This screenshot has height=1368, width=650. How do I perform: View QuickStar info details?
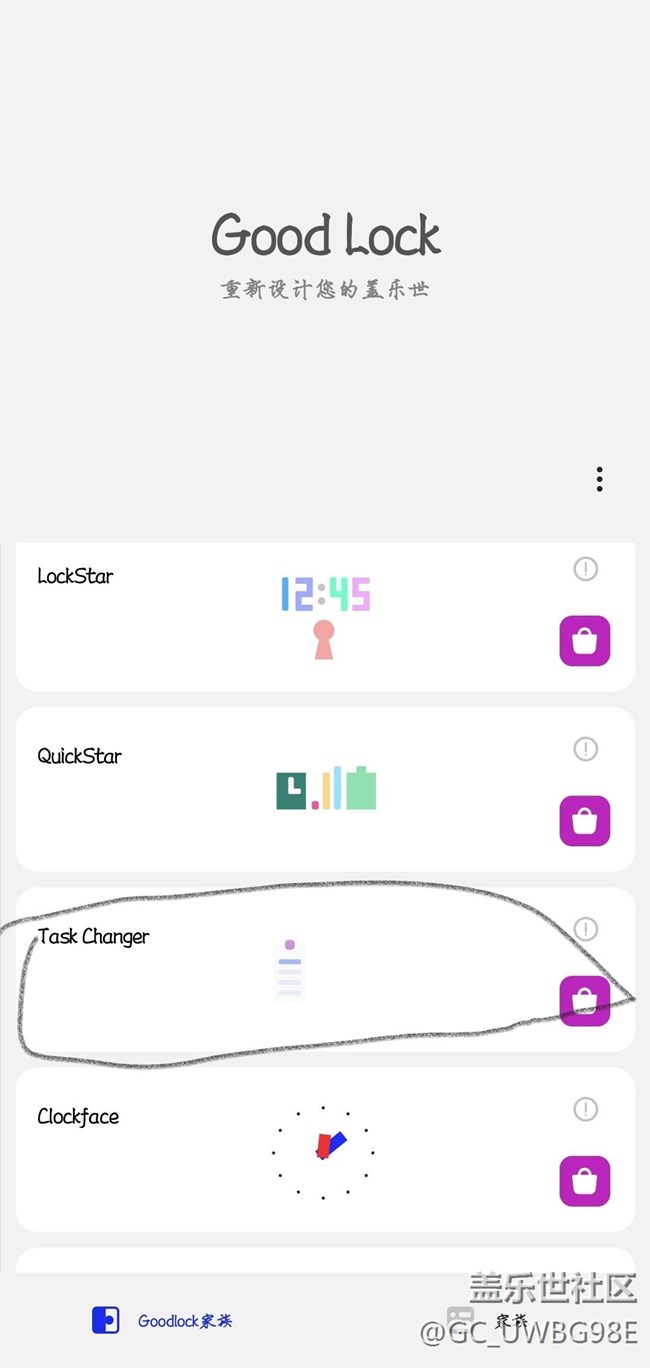585,749
